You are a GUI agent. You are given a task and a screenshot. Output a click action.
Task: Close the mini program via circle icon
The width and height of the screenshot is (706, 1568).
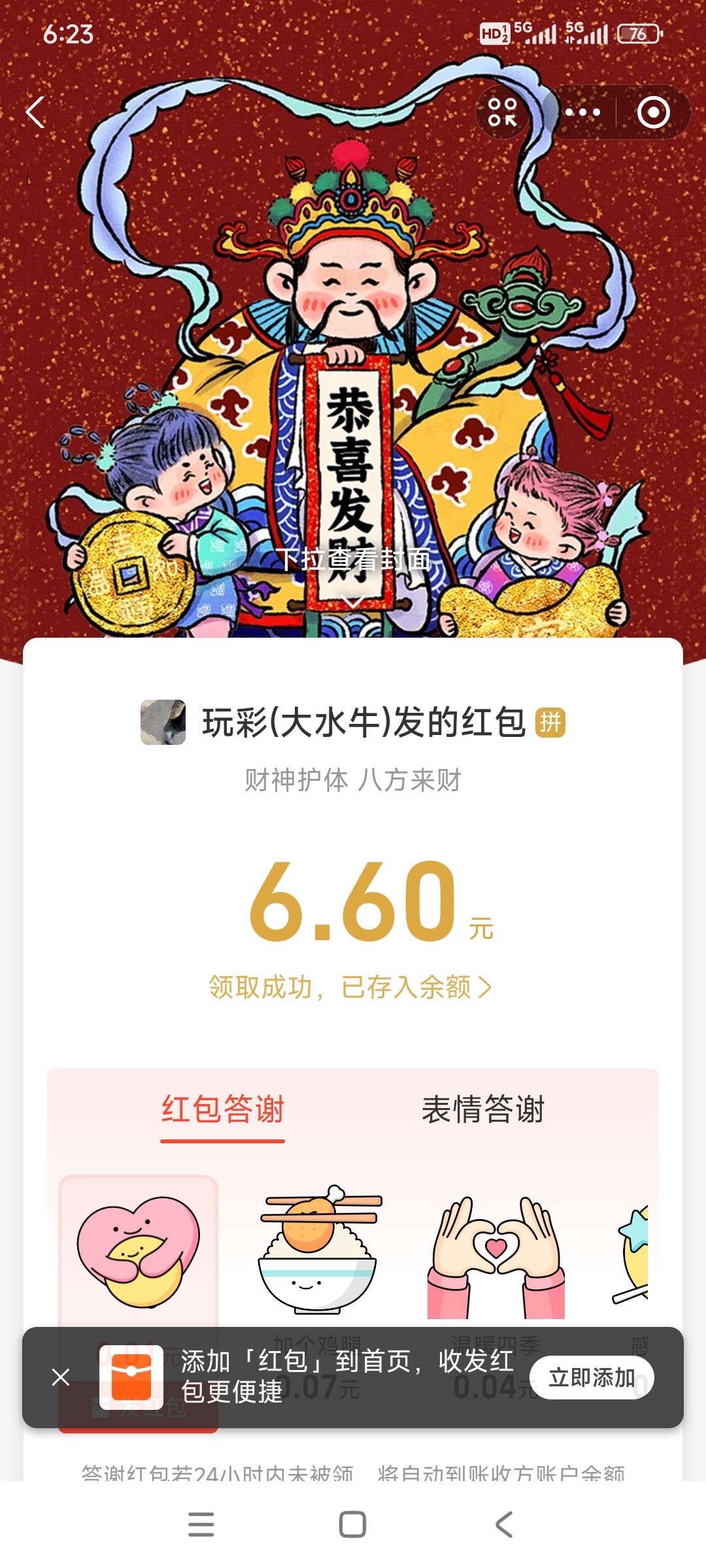coord(653,112)
